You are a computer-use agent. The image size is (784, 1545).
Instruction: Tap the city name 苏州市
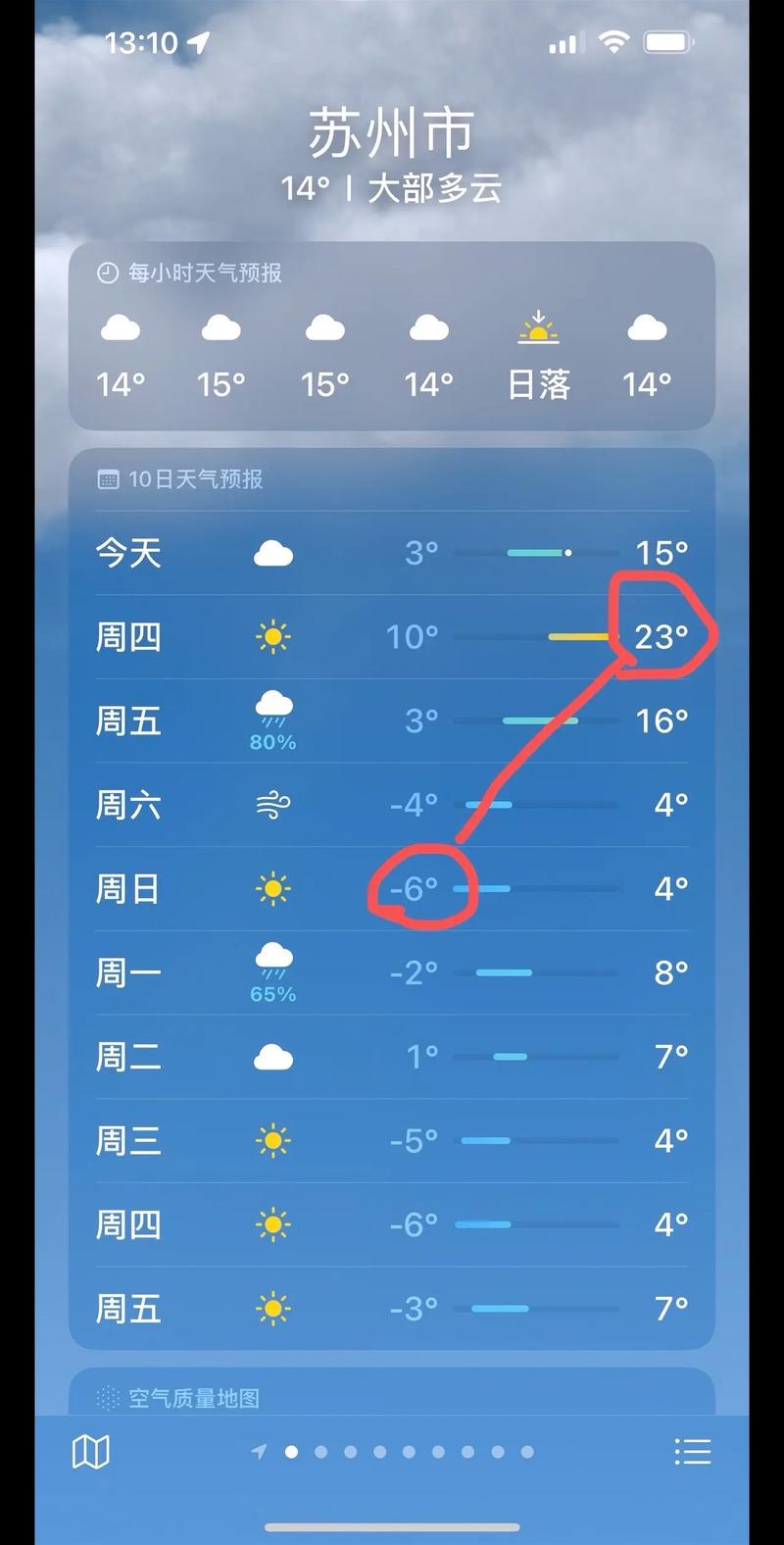click(391, 132)
